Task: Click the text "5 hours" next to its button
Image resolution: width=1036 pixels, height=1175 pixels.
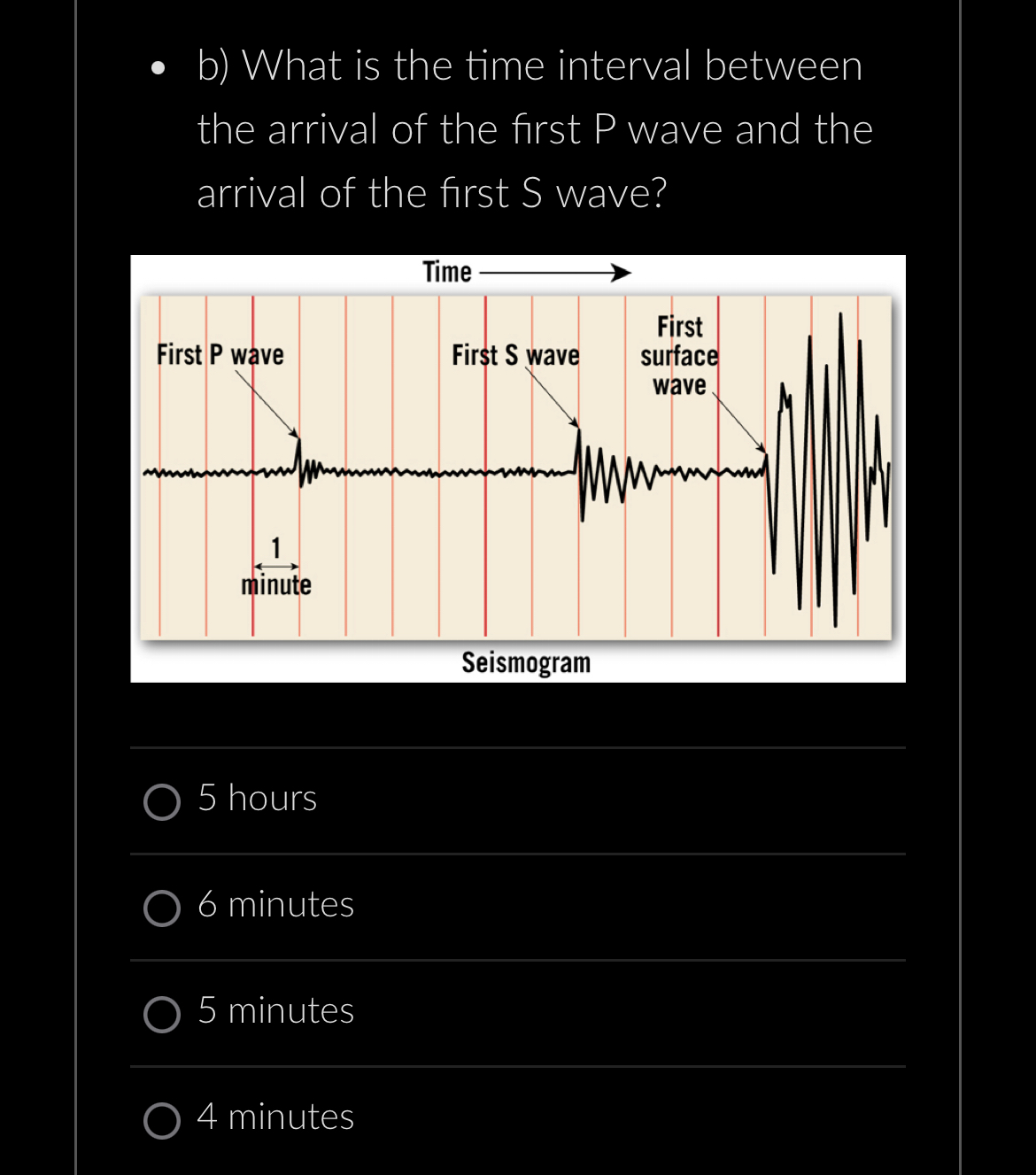Action: pyautogui.click(x=256, y=799)
